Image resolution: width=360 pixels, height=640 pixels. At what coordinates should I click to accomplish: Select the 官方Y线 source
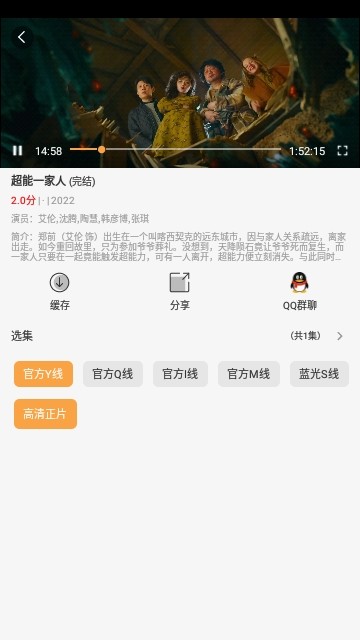click(43, 374)
